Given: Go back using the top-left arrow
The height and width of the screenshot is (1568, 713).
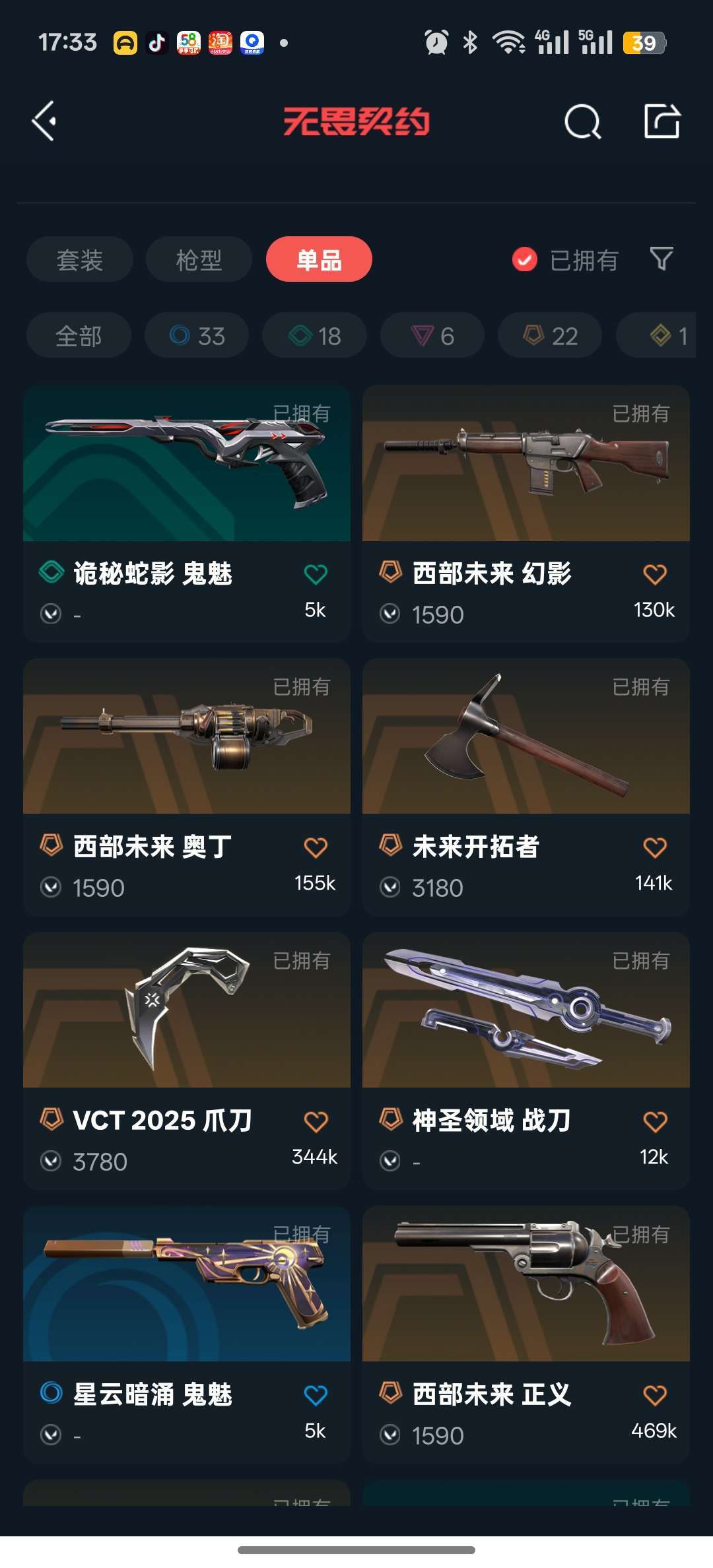Looking at the screenshot, I should click(x=44, y=121).
